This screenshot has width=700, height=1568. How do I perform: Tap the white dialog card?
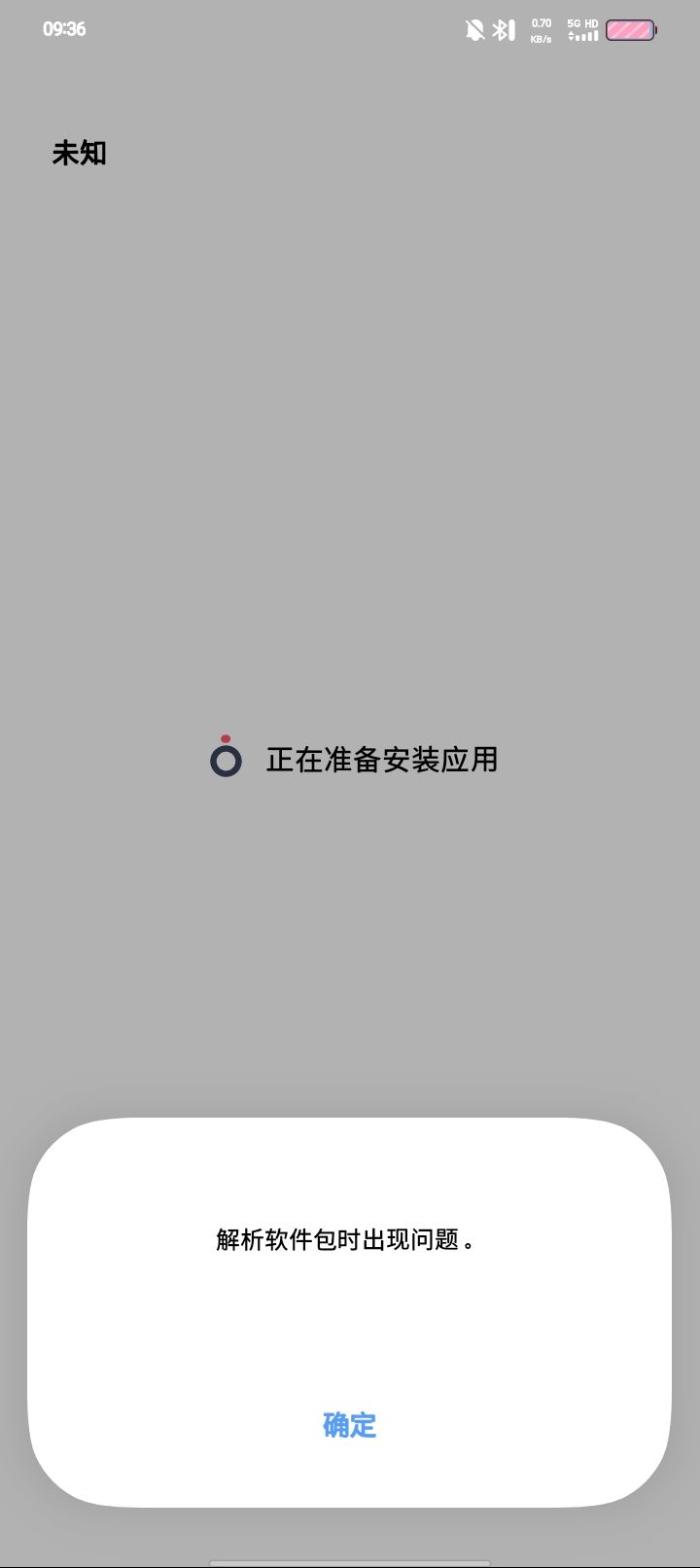pyautogui.click(x=350, y=1313)
